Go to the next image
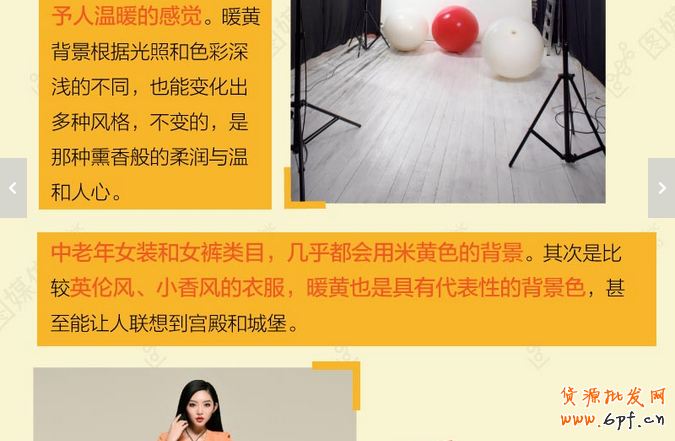 [x=662, y=188]
